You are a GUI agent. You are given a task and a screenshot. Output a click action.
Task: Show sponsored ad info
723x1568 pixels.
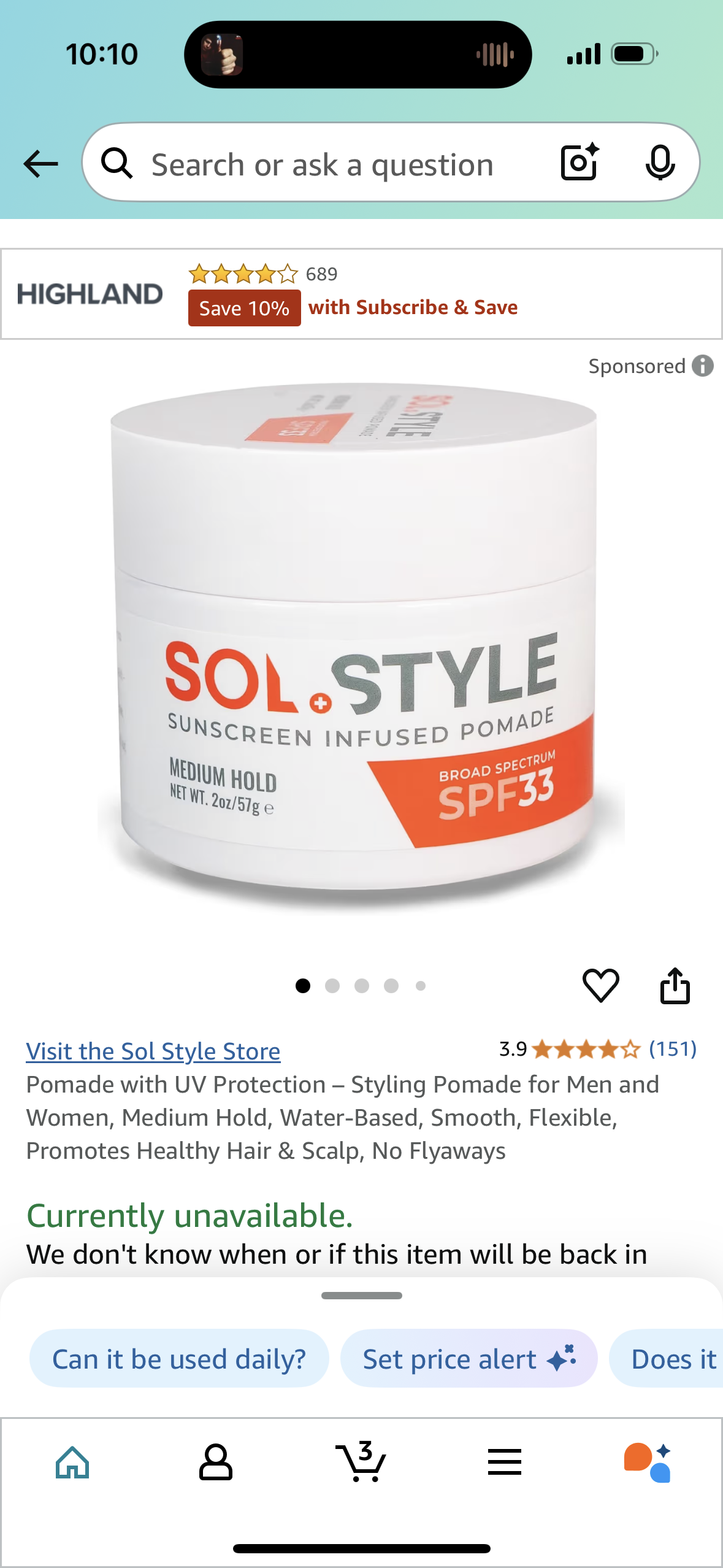point(703,366)
